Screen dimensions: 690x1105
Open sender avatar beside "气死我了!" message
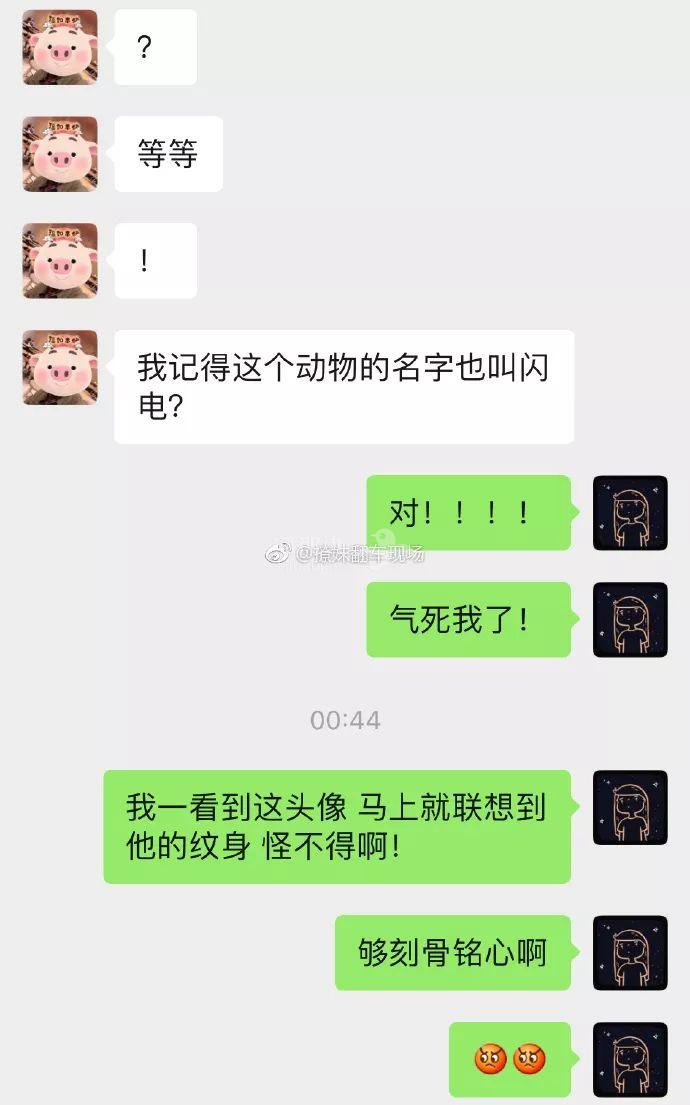click(x=630, y=620)
